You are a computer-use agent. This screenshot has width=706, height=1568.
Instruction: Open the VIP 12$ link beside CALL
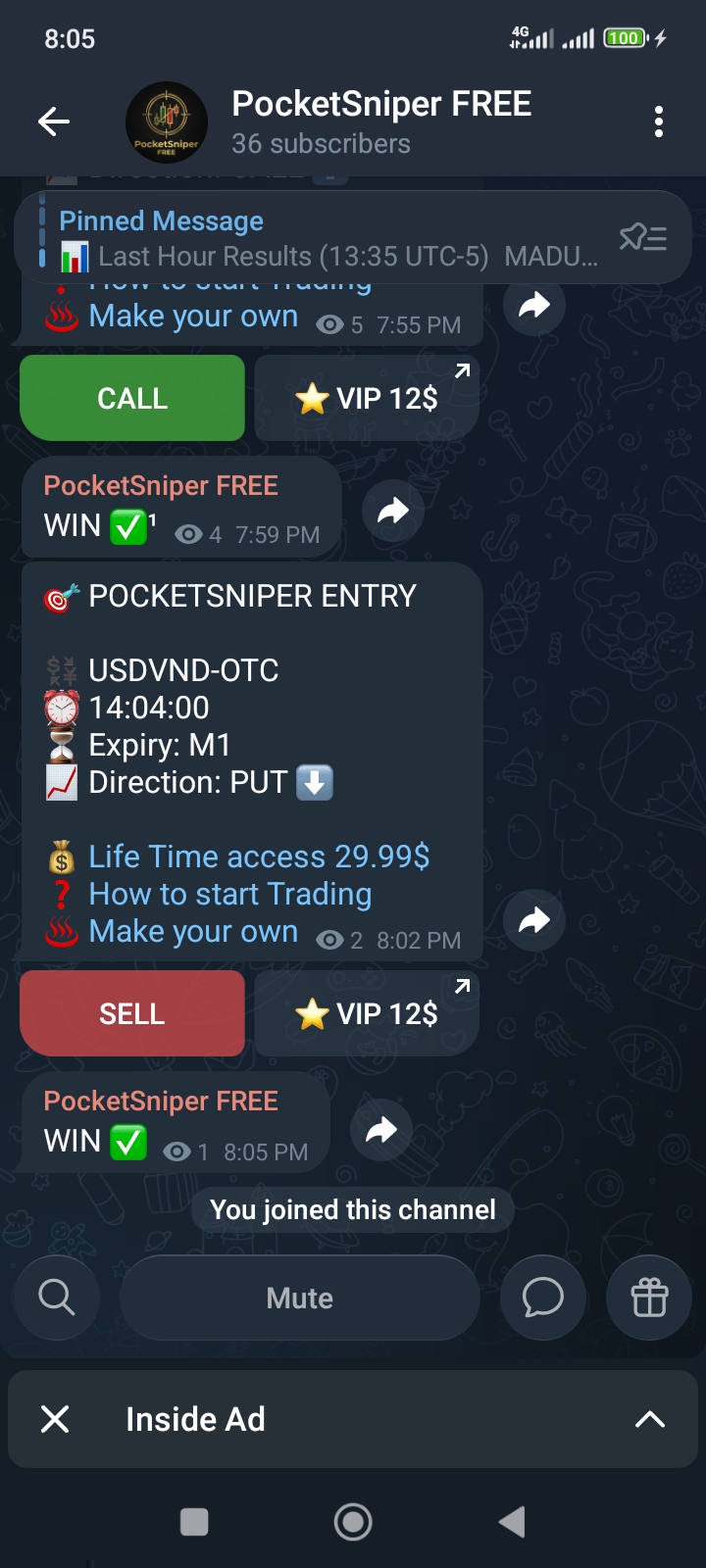coord(367,398)
